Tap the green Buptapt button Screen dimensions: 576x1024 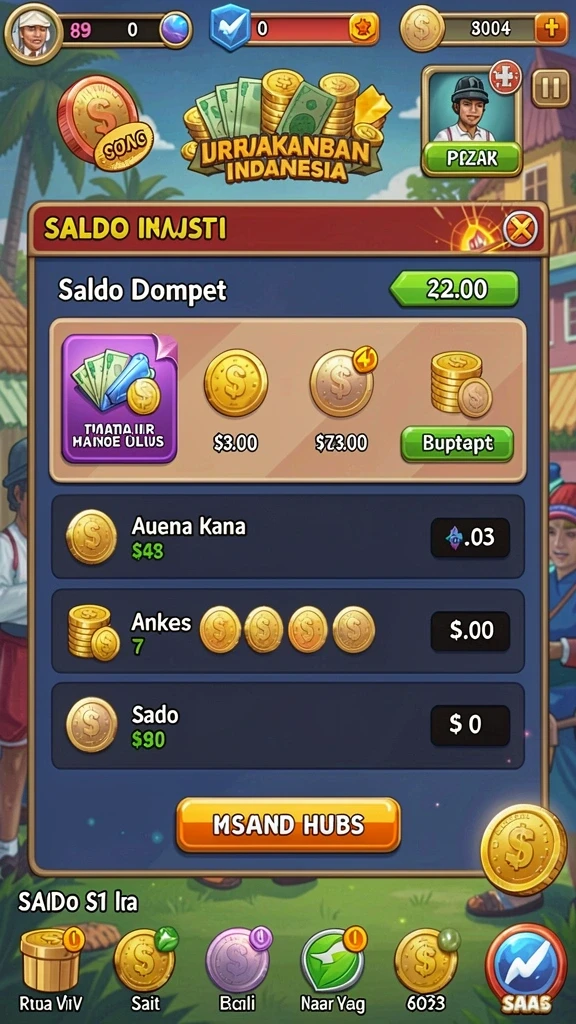tap(456, 443)
